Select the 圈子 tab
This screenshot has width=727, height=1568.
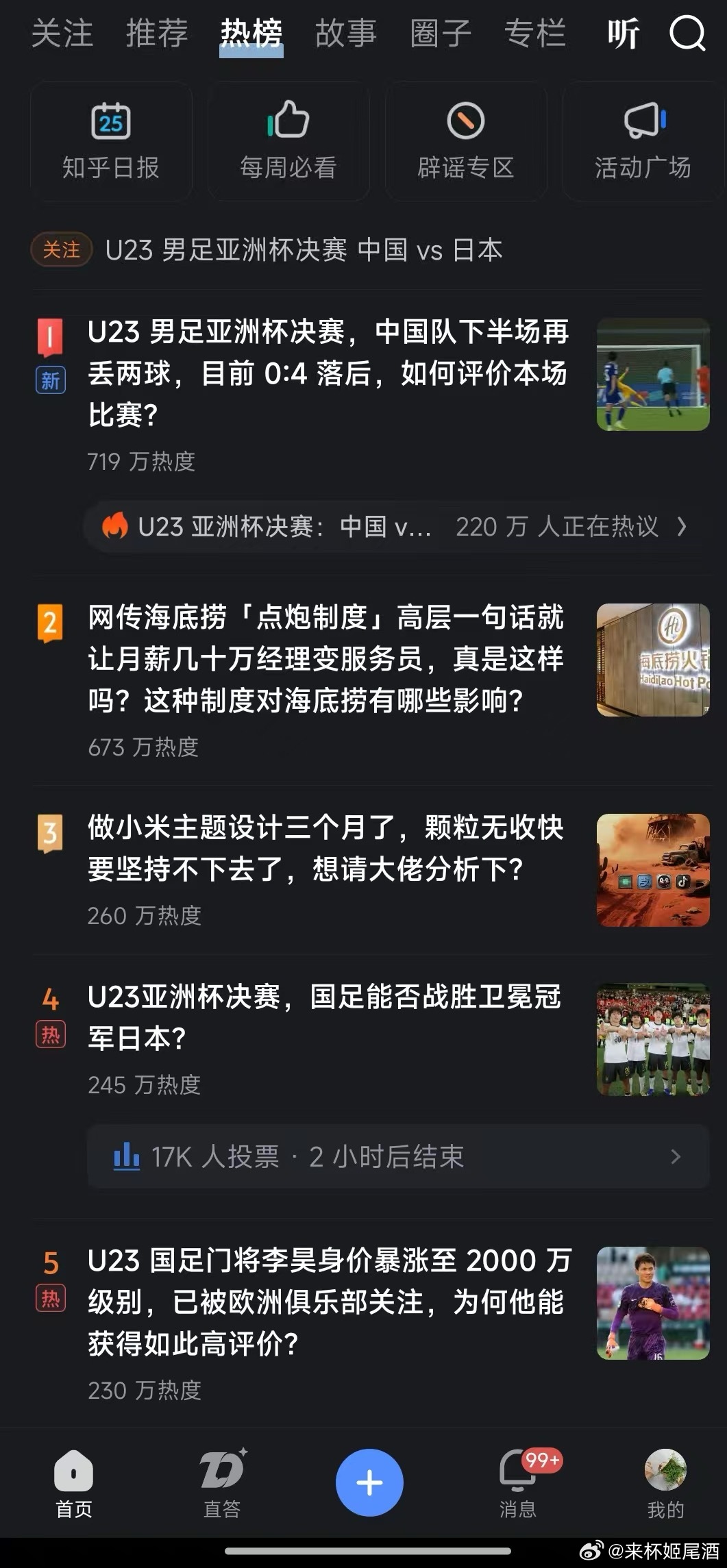point(440,34)
